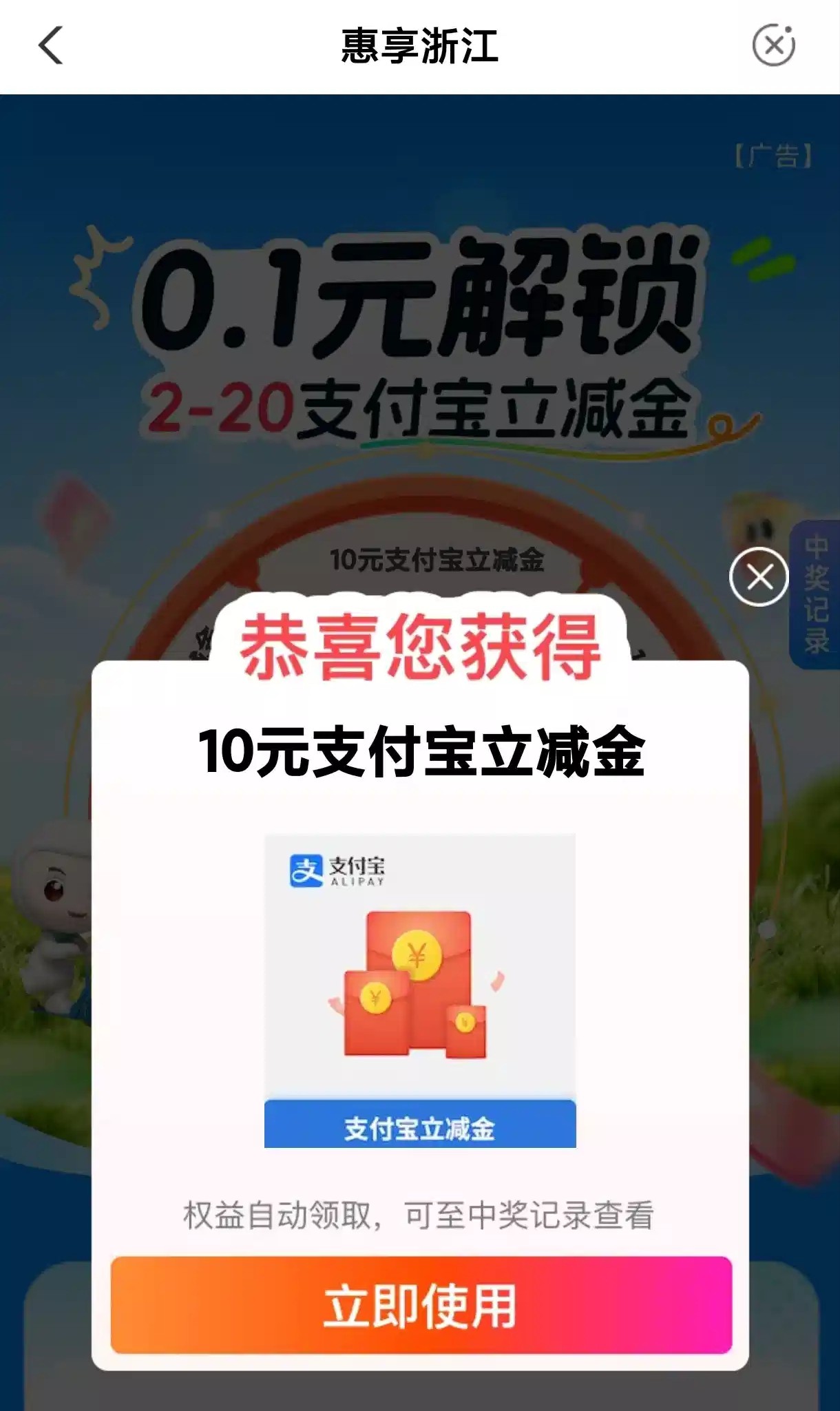Dismiss the 恭喜您获得 prize popup
Screen dimensions: 840x1411
coord(759,577)
